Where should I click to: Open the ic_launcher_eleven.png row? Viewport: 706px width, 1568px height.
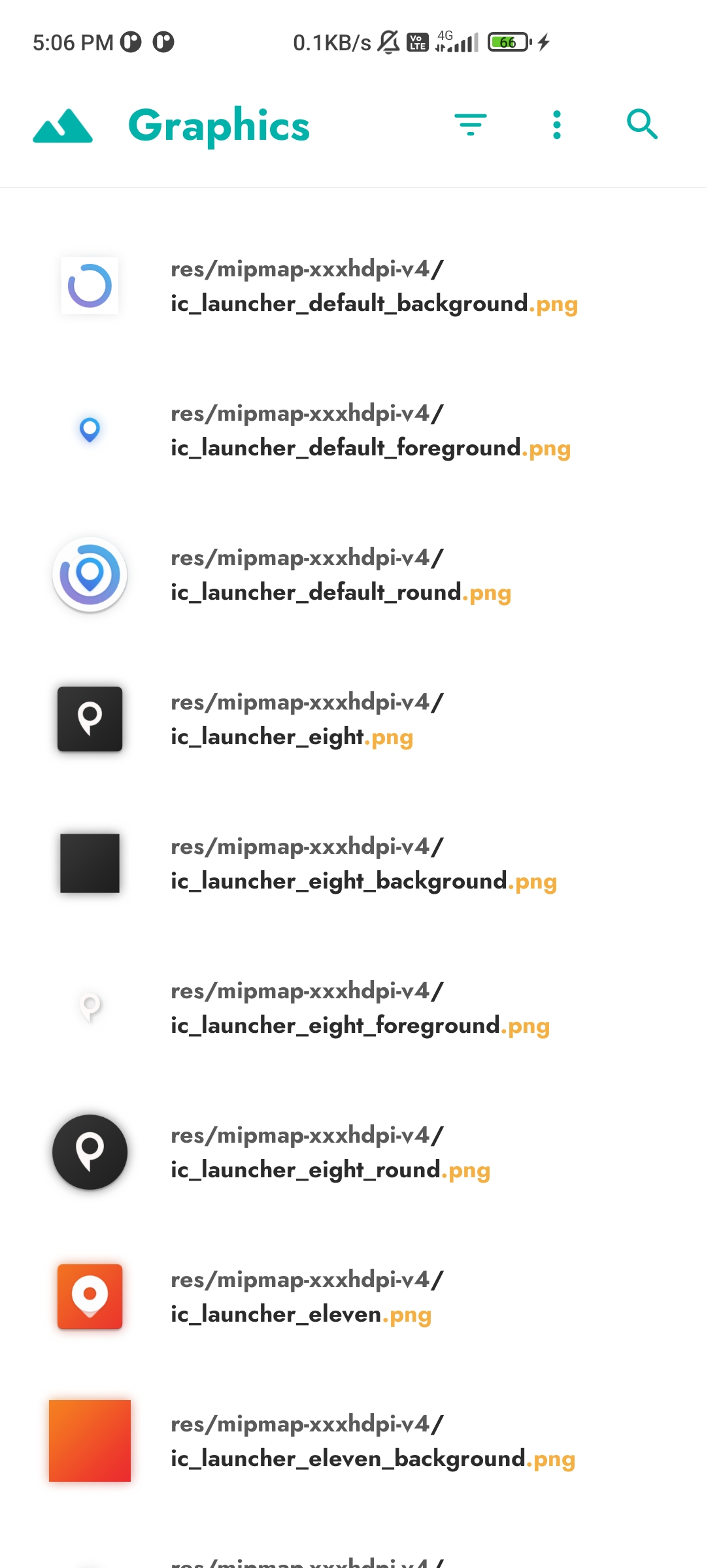[x=353, y=1297]
